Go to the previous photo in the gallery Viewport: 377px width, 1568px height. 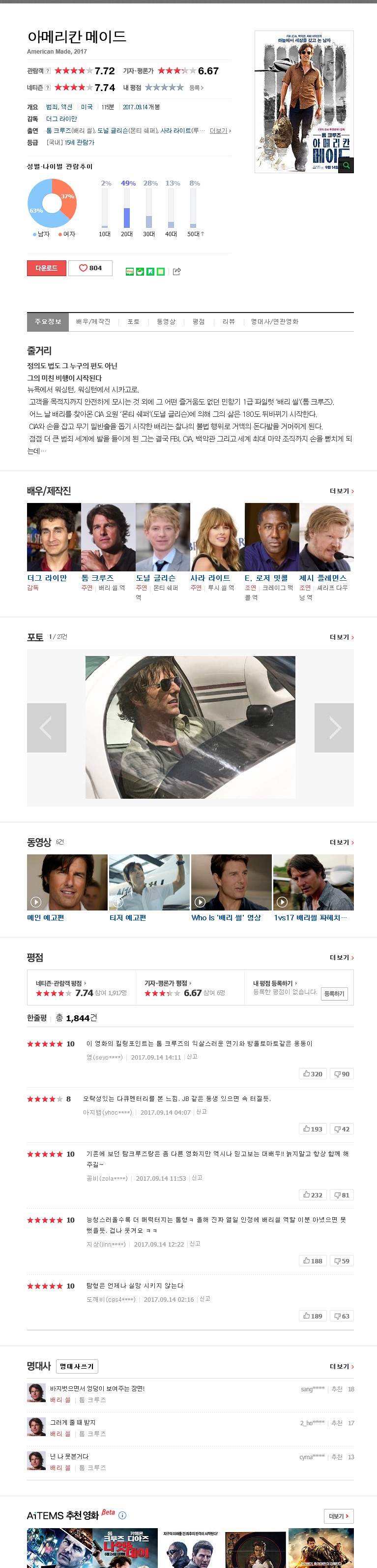(x=46, y=727)
